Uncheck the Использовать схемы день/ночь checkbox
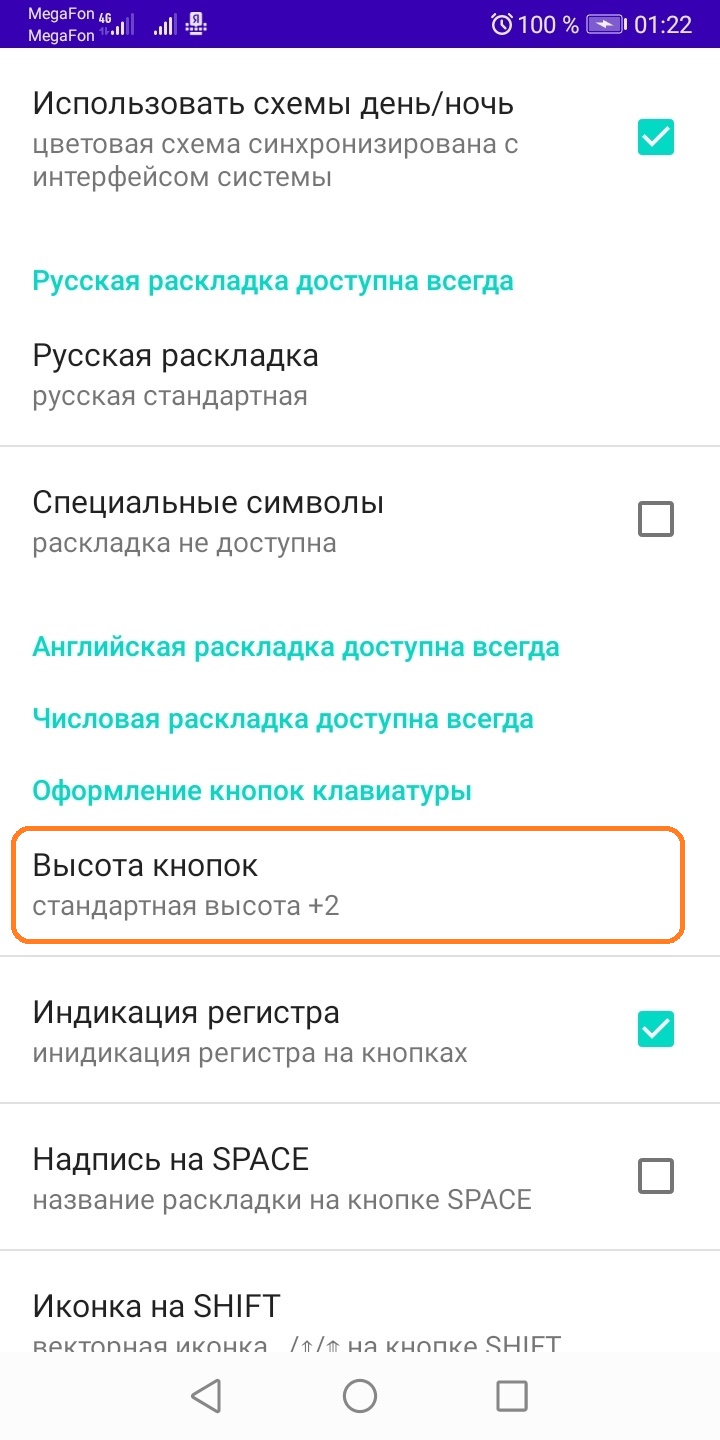The width and height of the screenshot is (720, 1440). 656,137
